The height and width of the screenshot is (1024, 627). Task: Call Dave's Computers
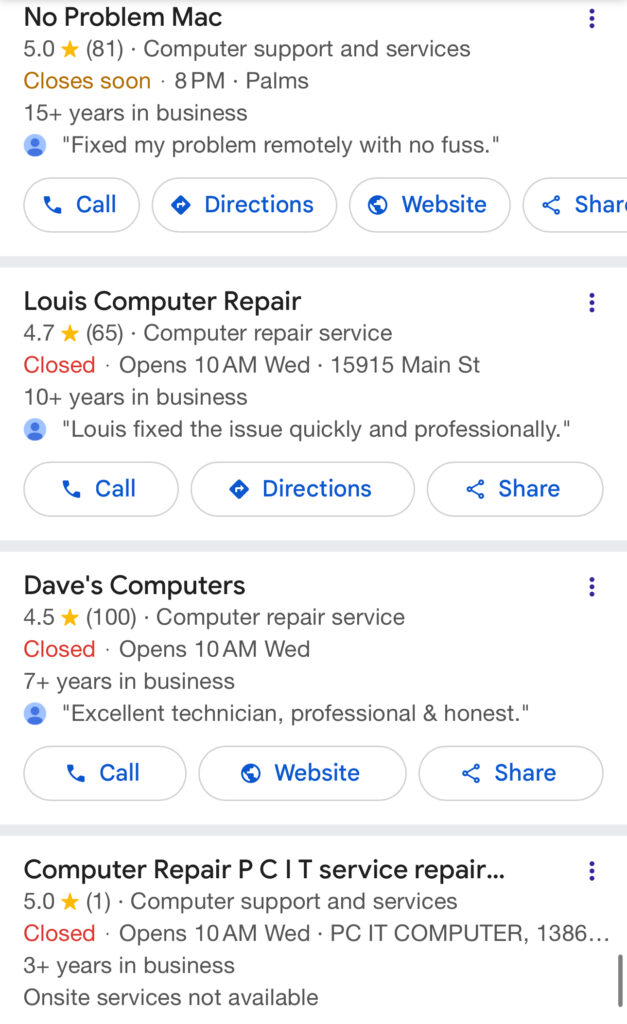coord(105,773)
